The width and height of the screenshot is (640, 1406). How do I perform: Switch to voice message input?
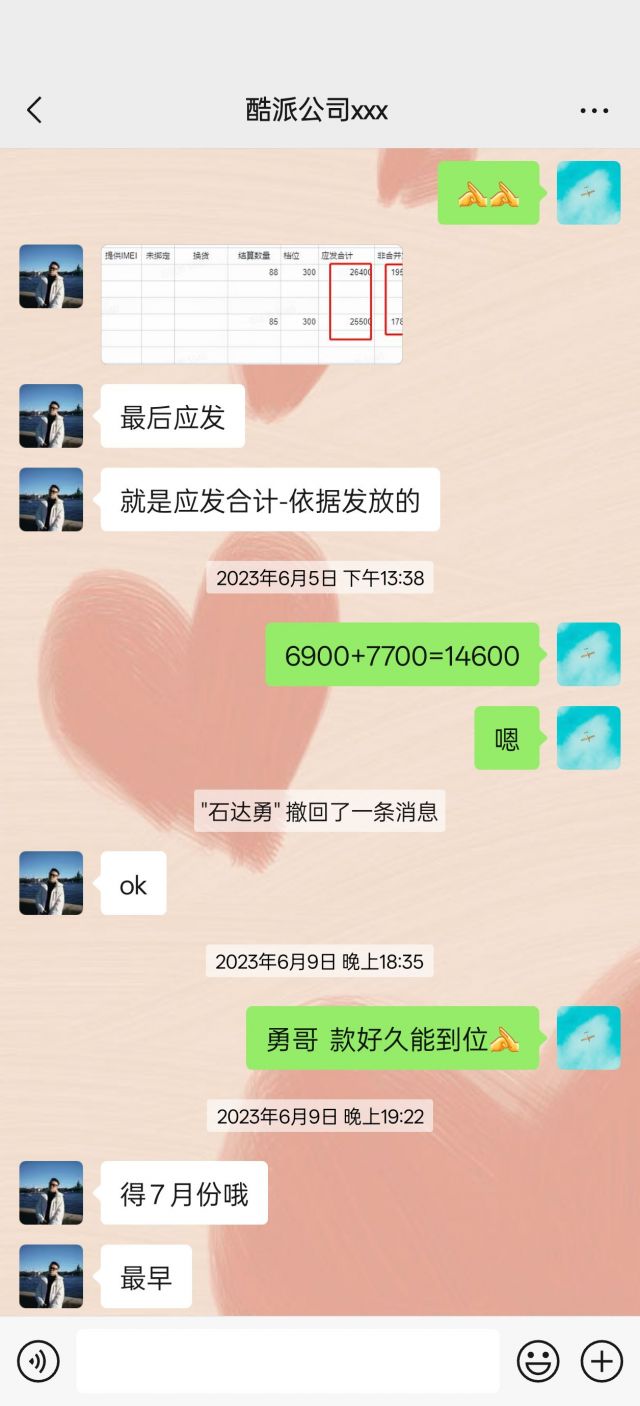pos(38,1361)
